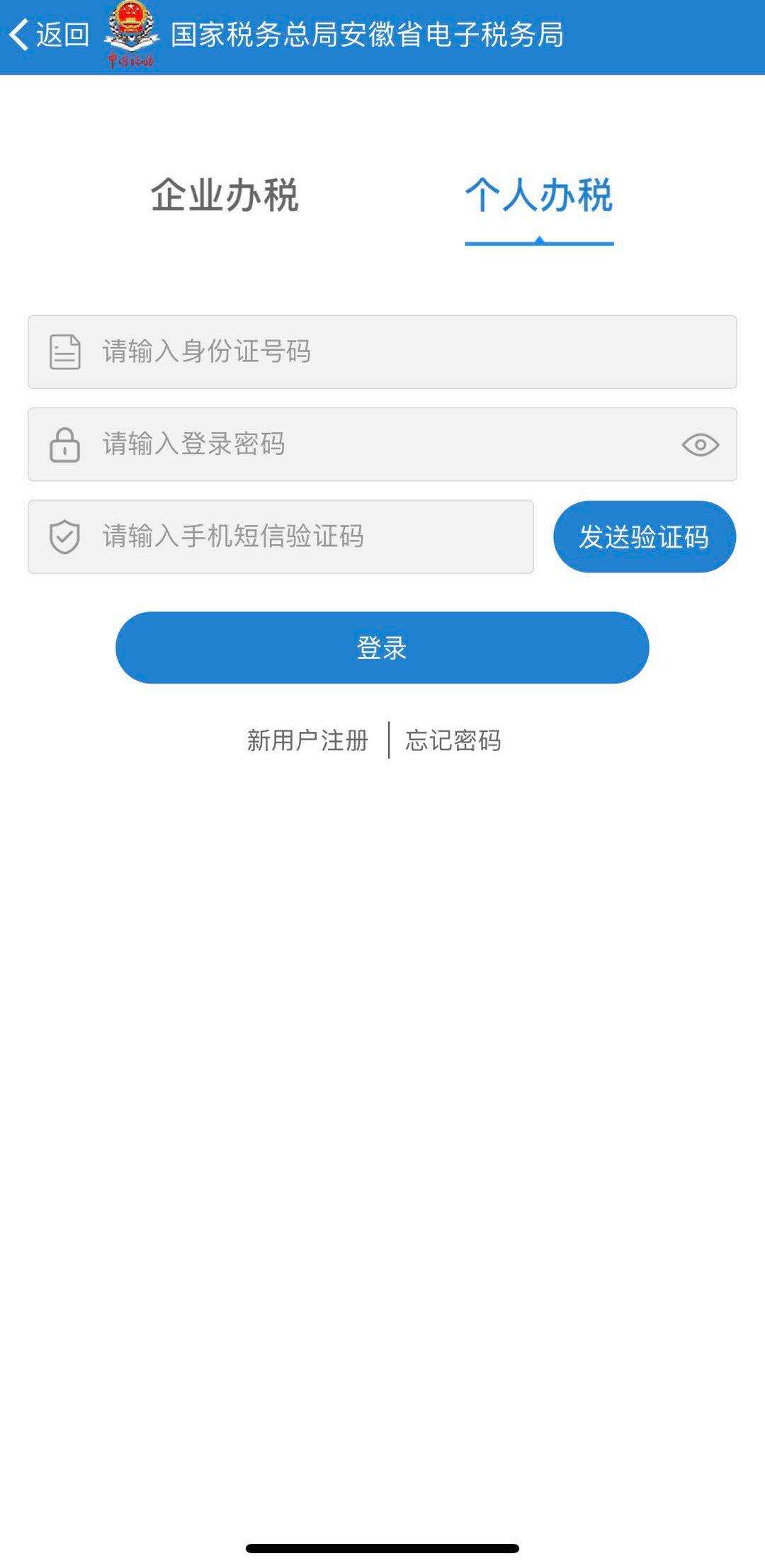Open the 忘记密码 link

(x=453, y=740)
